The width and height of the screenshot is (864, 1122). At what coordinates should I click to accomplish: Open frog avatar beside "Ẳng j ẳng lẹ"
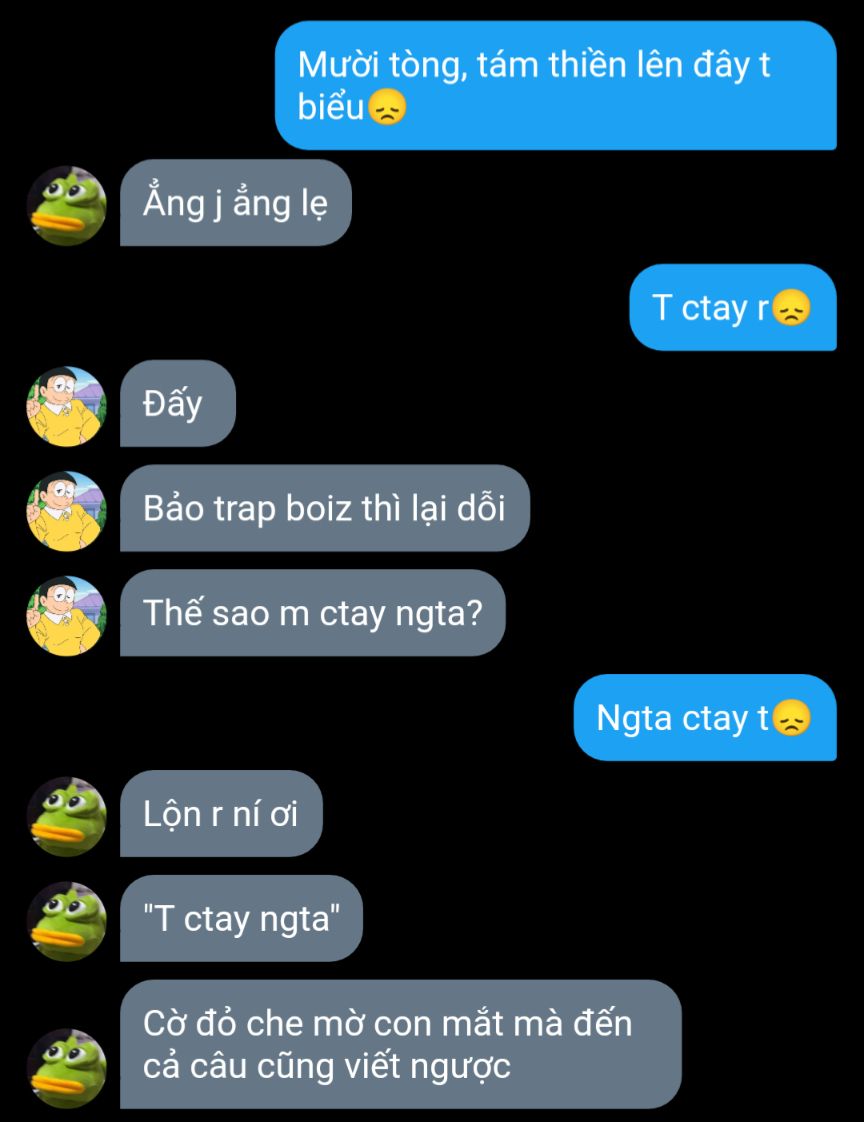(x=66, y=205)
